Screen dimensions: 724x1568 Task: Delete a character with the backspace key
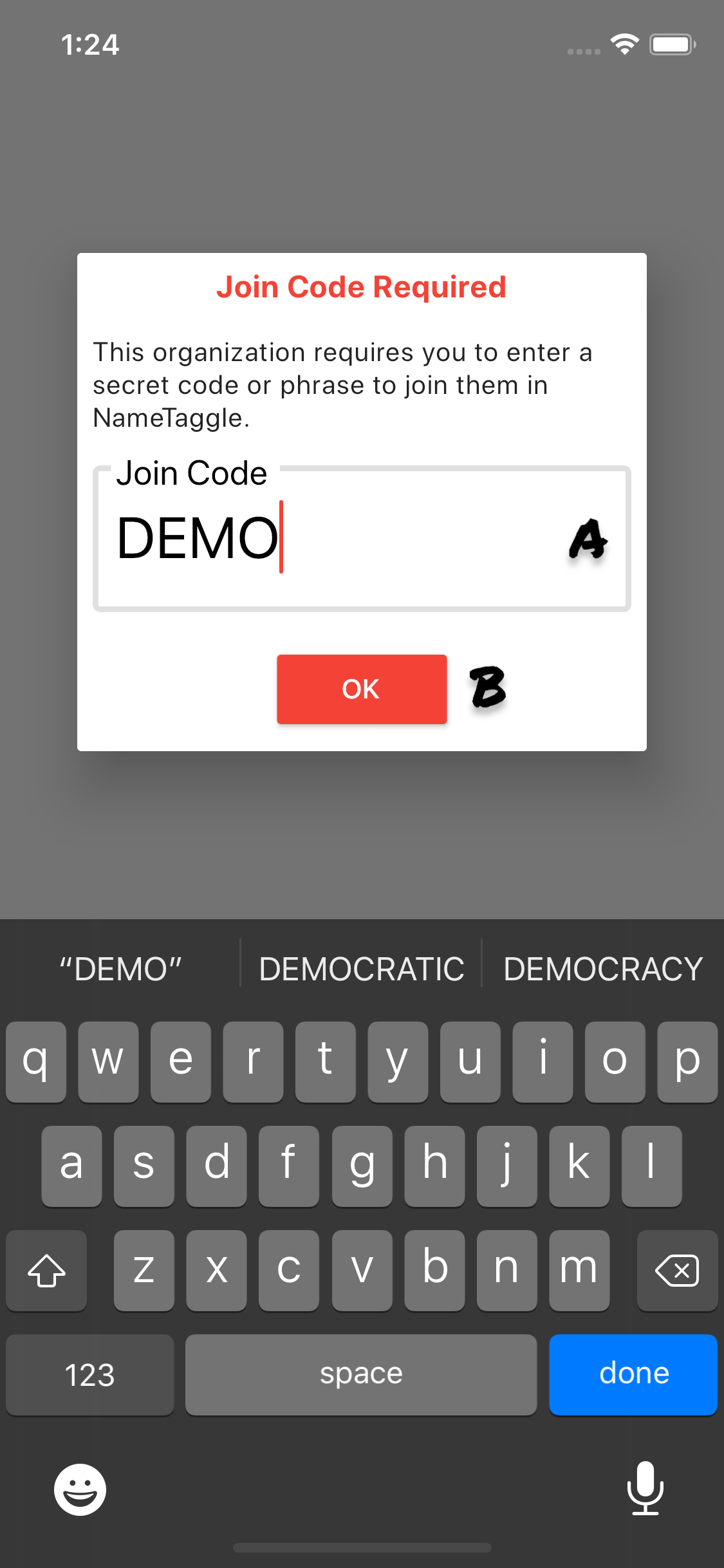[677, 1270]
